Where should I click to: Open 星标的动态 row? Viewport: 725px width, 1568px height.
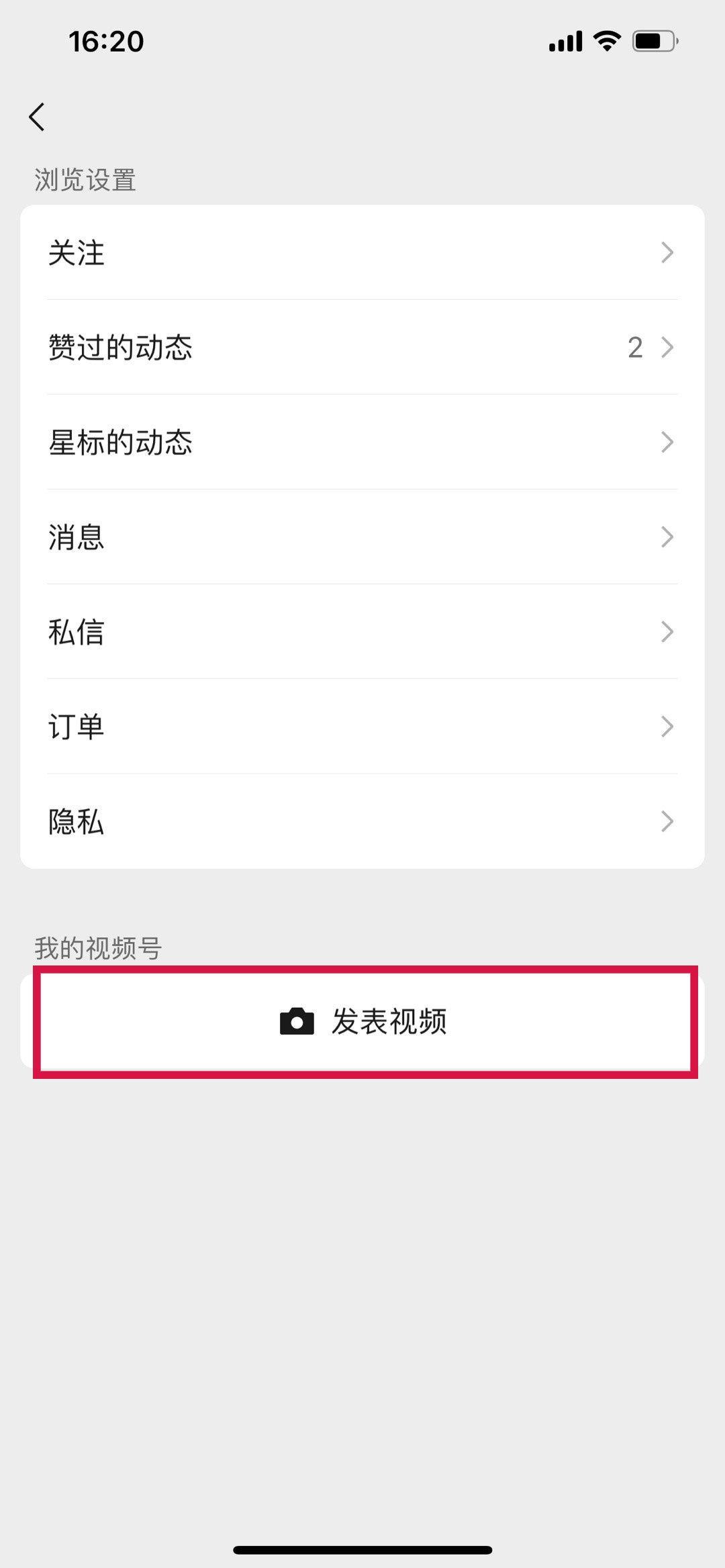(x=362, y=442)
